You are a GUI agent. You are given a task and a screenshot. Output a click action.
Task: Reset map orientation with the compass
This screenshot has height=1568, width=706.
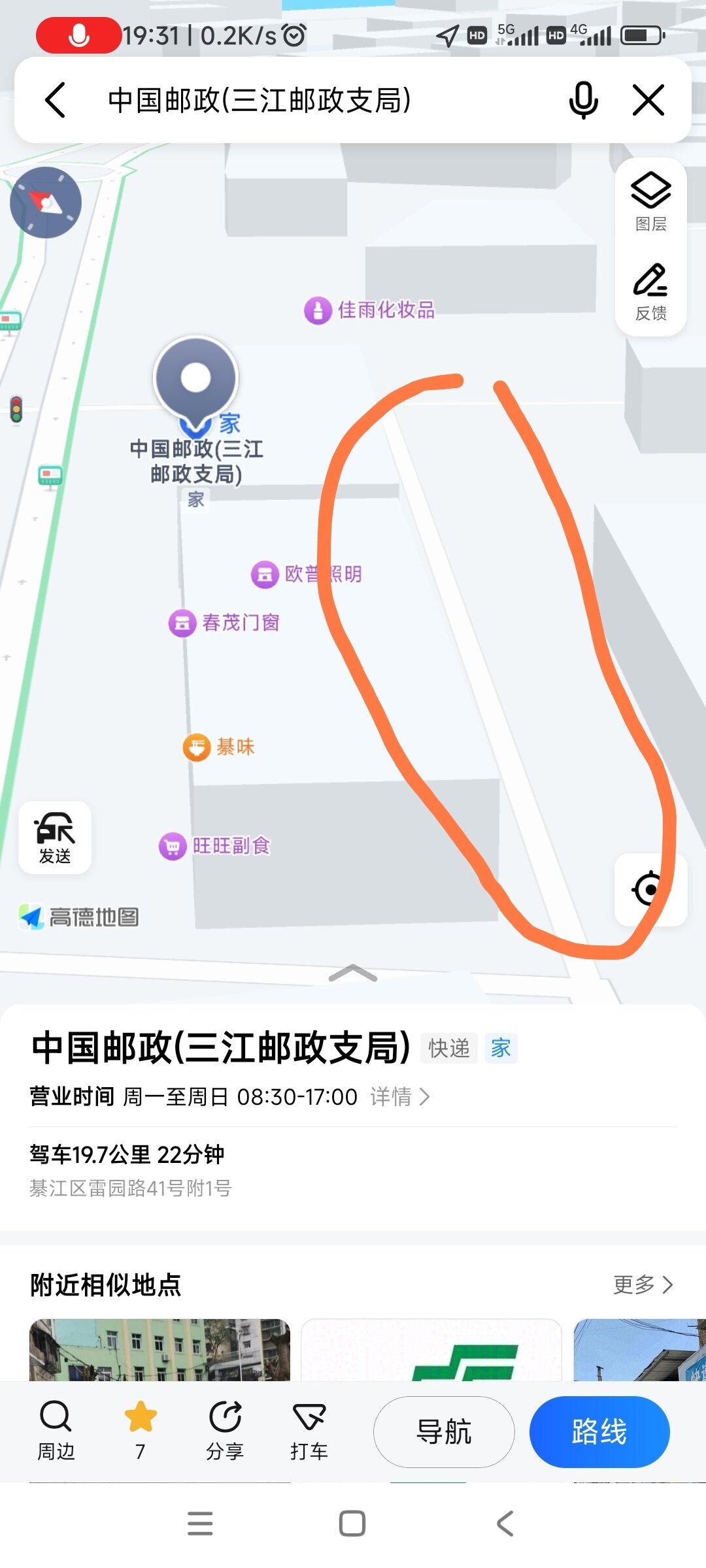click(x=46, y=203)
